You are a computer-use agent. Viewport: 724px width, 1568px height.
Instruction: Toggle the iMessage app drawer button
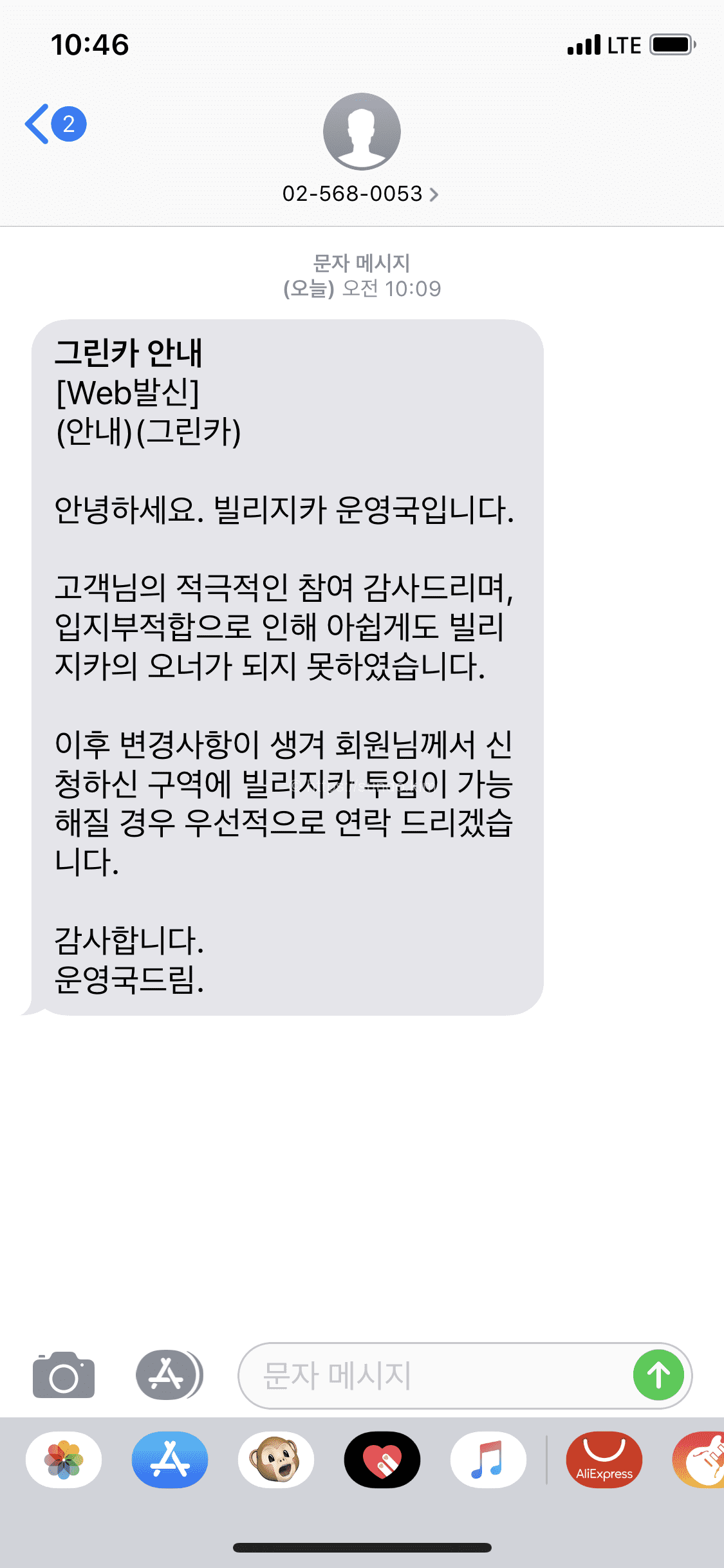(x=169, y=1375)
